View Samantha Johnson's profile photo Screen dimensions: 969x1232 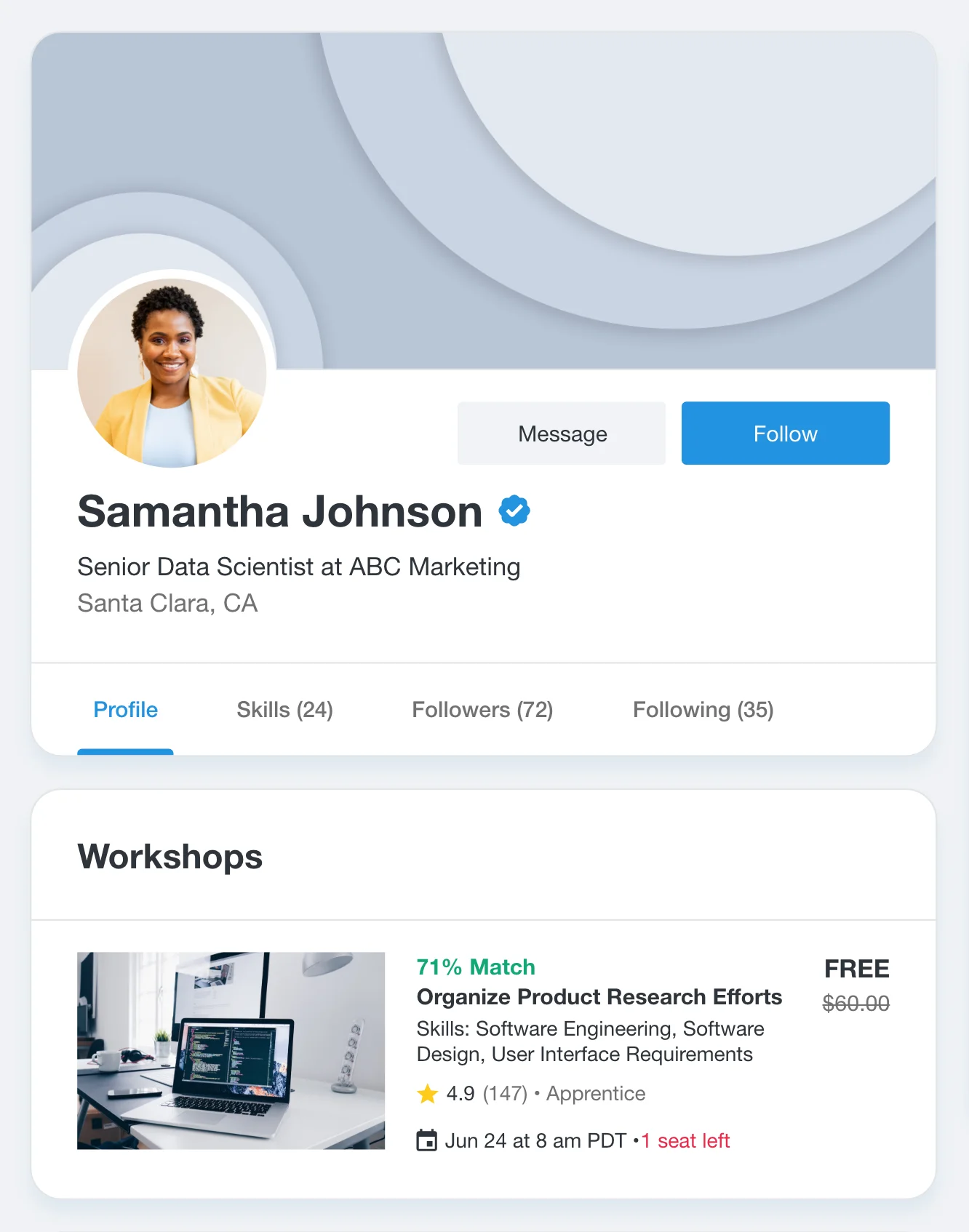point(172,373)
